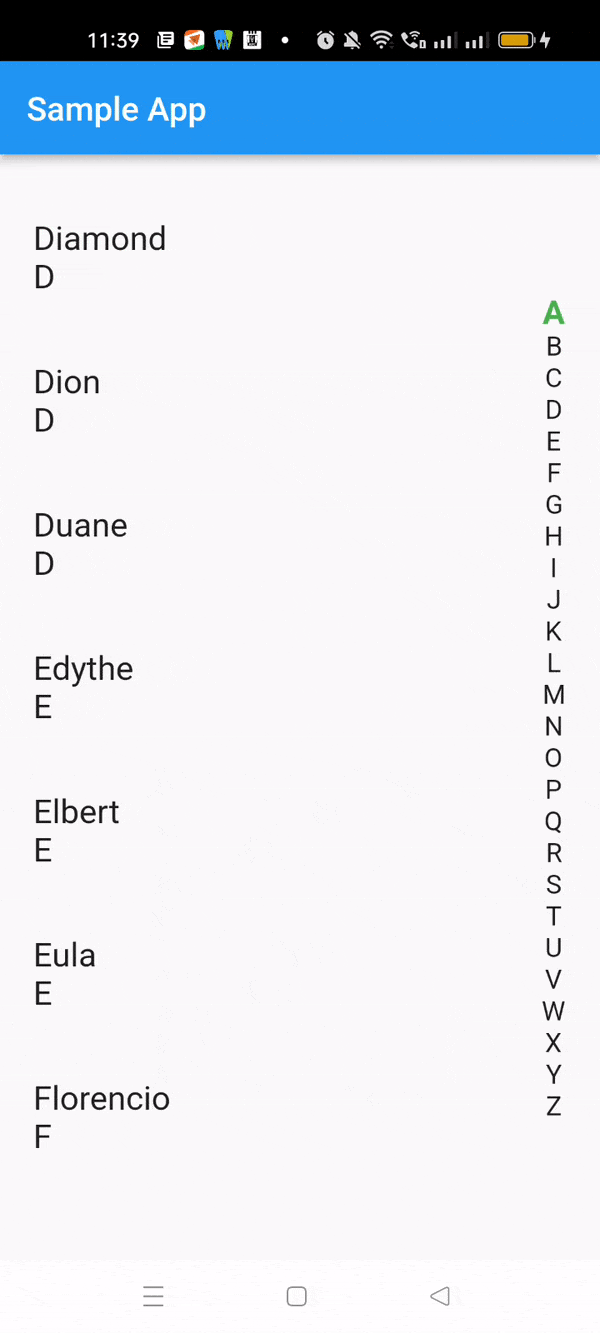Select the Duane list entry
The height and width of the screenshot is (1333, 600).
80,543
